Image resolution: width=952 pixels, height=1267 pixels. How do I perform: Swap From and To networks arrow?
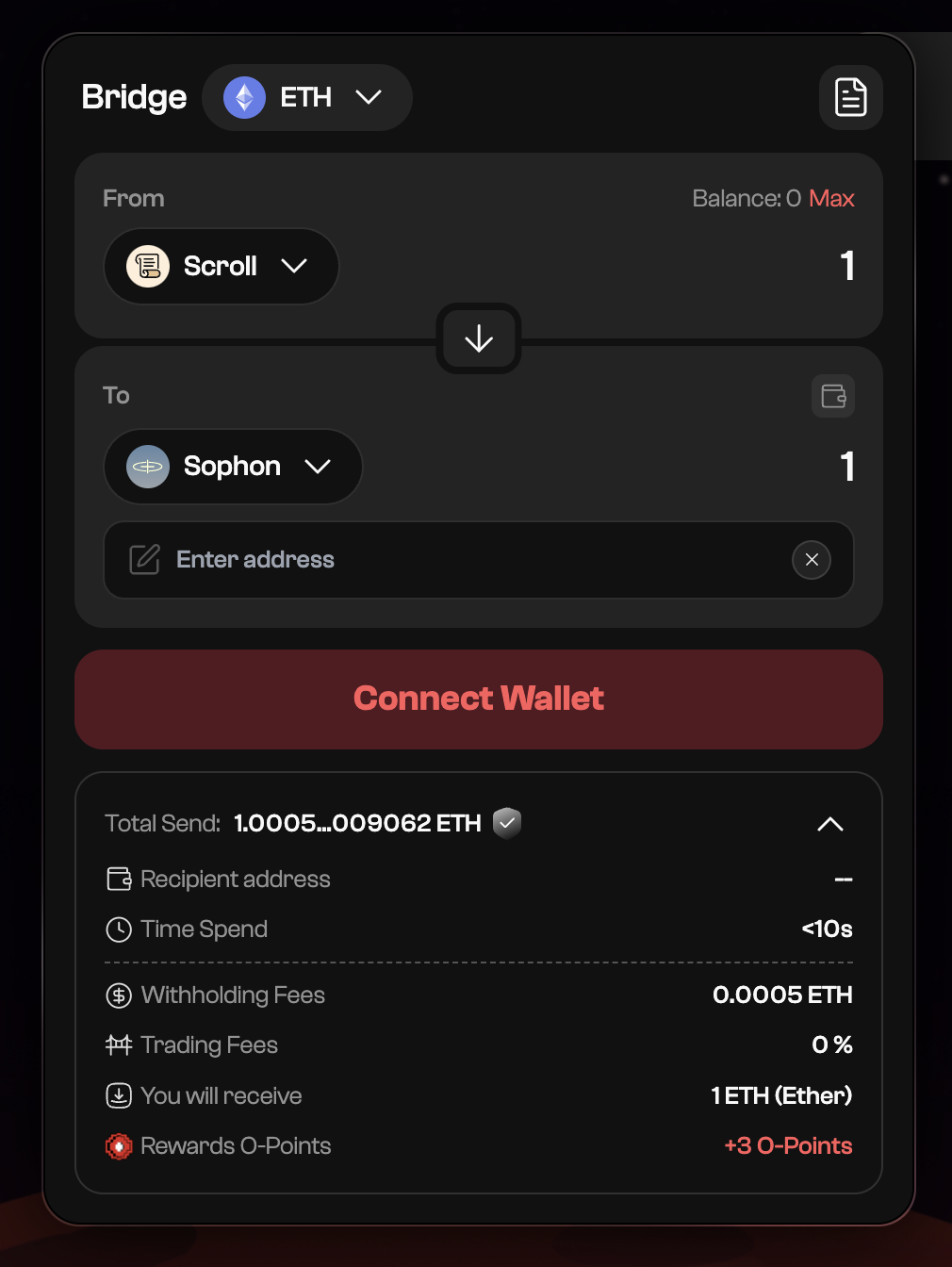[x=479, y=338]
